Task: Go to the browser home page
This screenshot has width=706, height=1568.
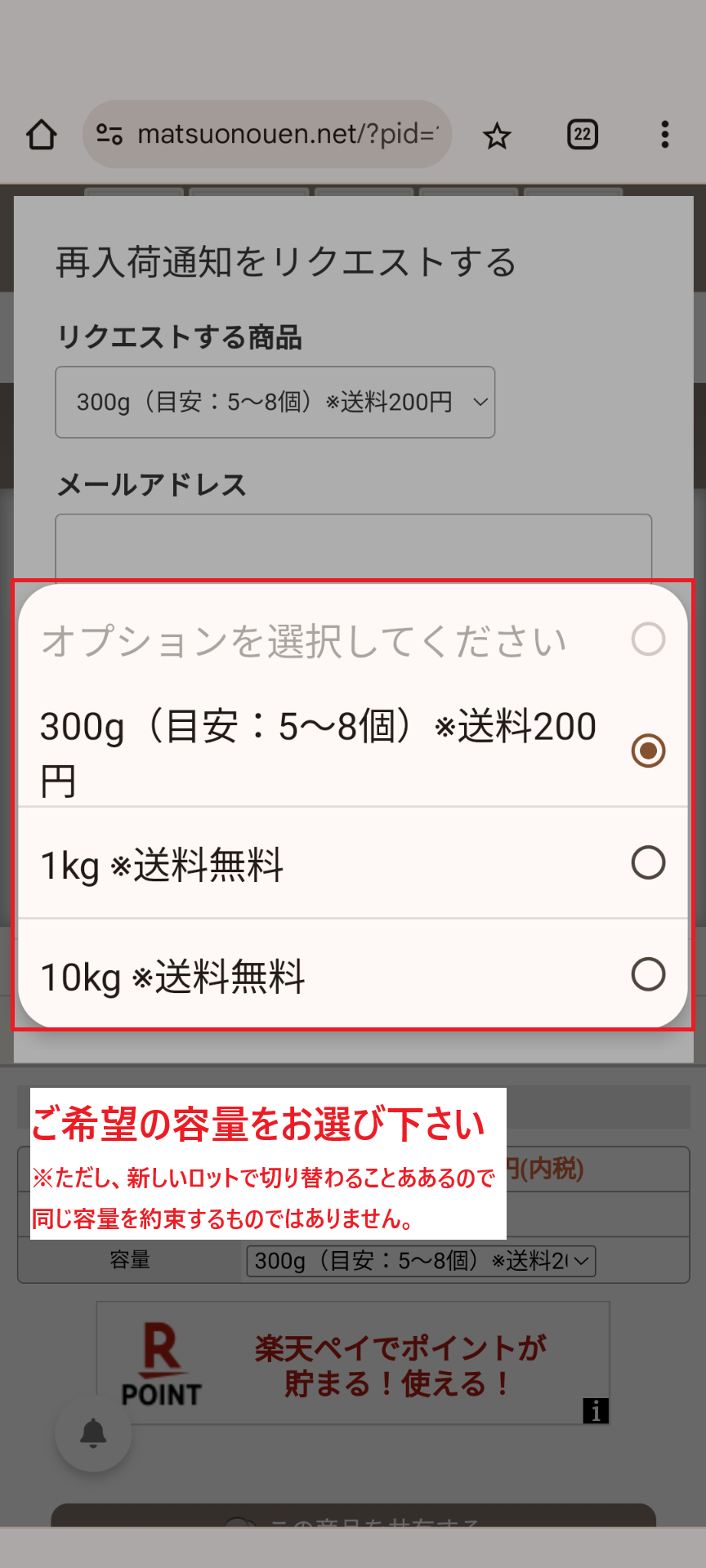Action: click(x=42, y=135)
